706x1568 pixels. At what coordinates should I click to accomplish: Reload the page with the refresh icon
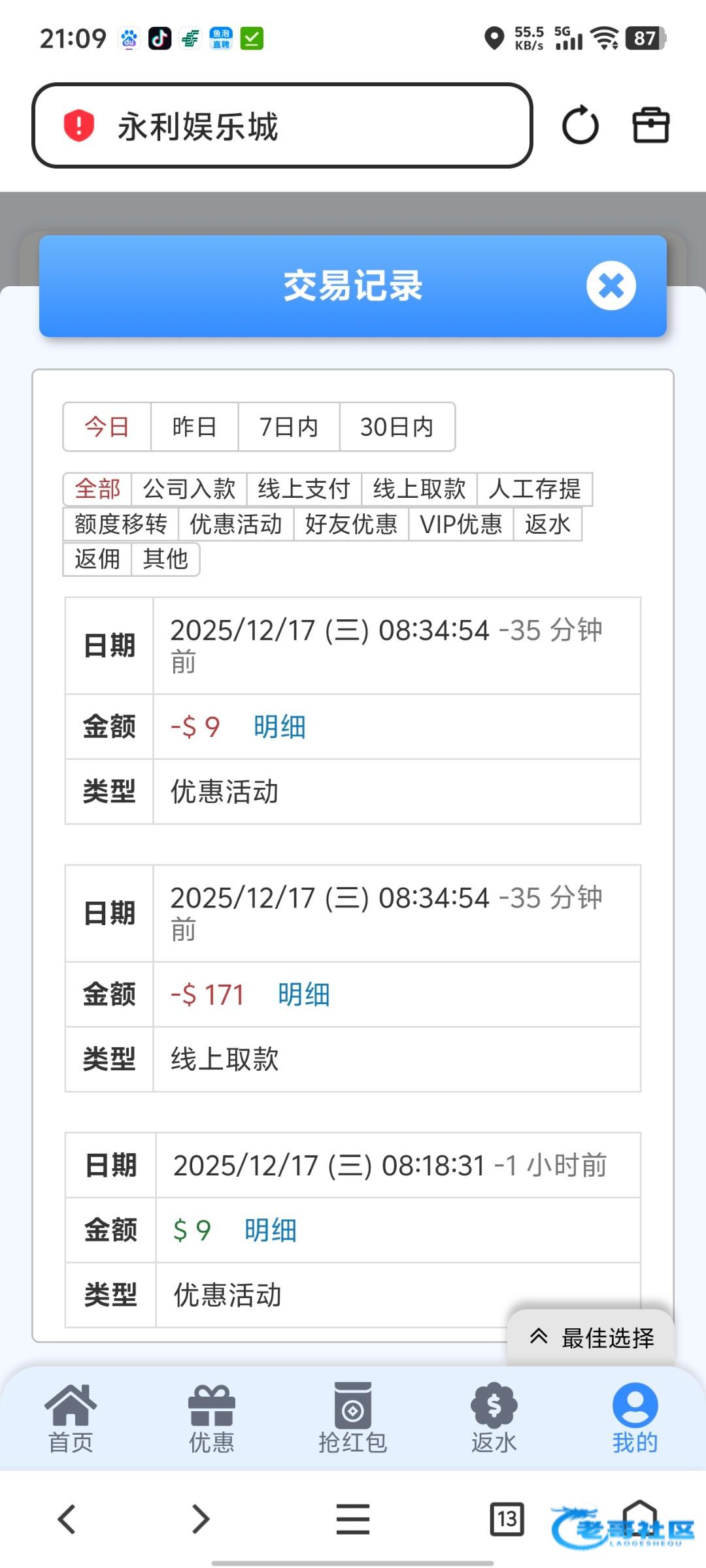580,125
